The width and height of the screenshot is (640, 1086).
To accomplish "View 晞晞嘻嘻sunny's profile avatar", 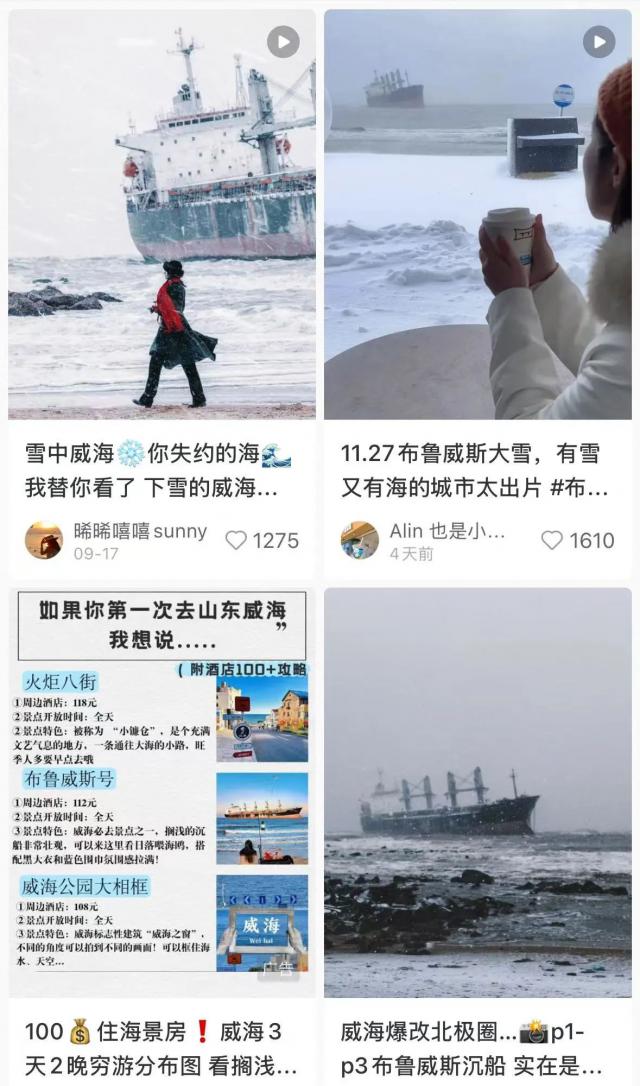I will coord(43,540).
